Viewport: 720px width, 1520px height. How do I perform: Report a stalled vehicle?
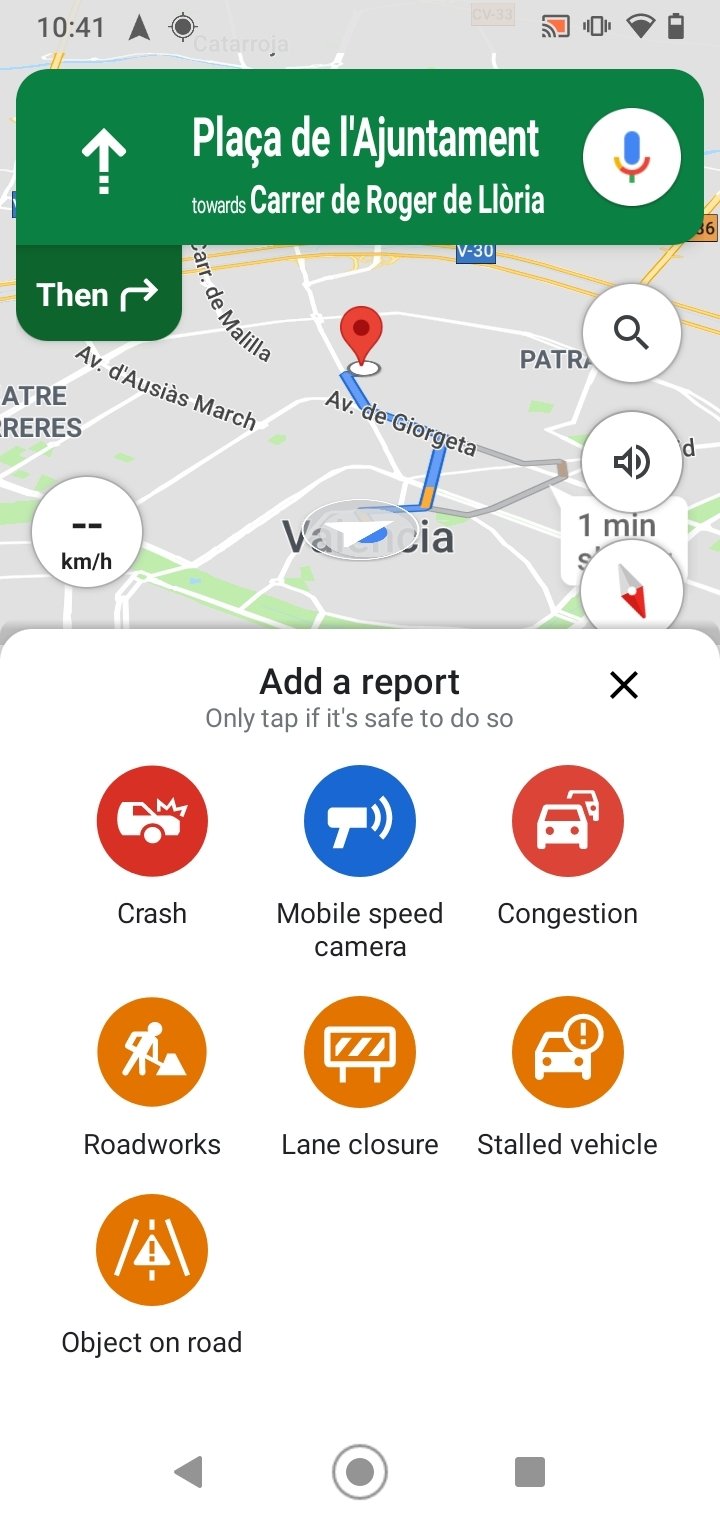click(x=567, y=1051)
